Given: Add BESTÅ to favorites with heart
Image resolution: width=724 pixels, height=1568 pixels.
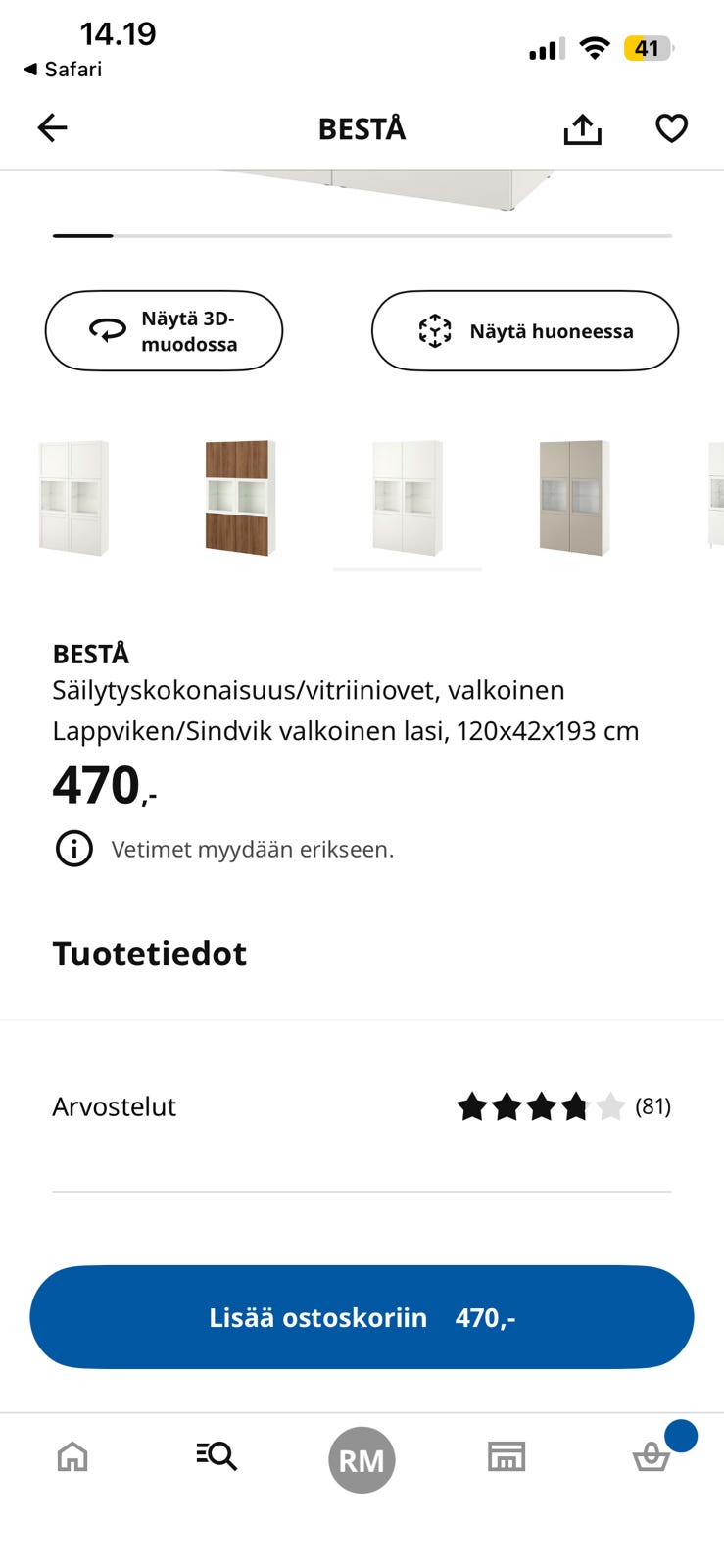Looking at the screenshot, I should [x=671, y=128].
